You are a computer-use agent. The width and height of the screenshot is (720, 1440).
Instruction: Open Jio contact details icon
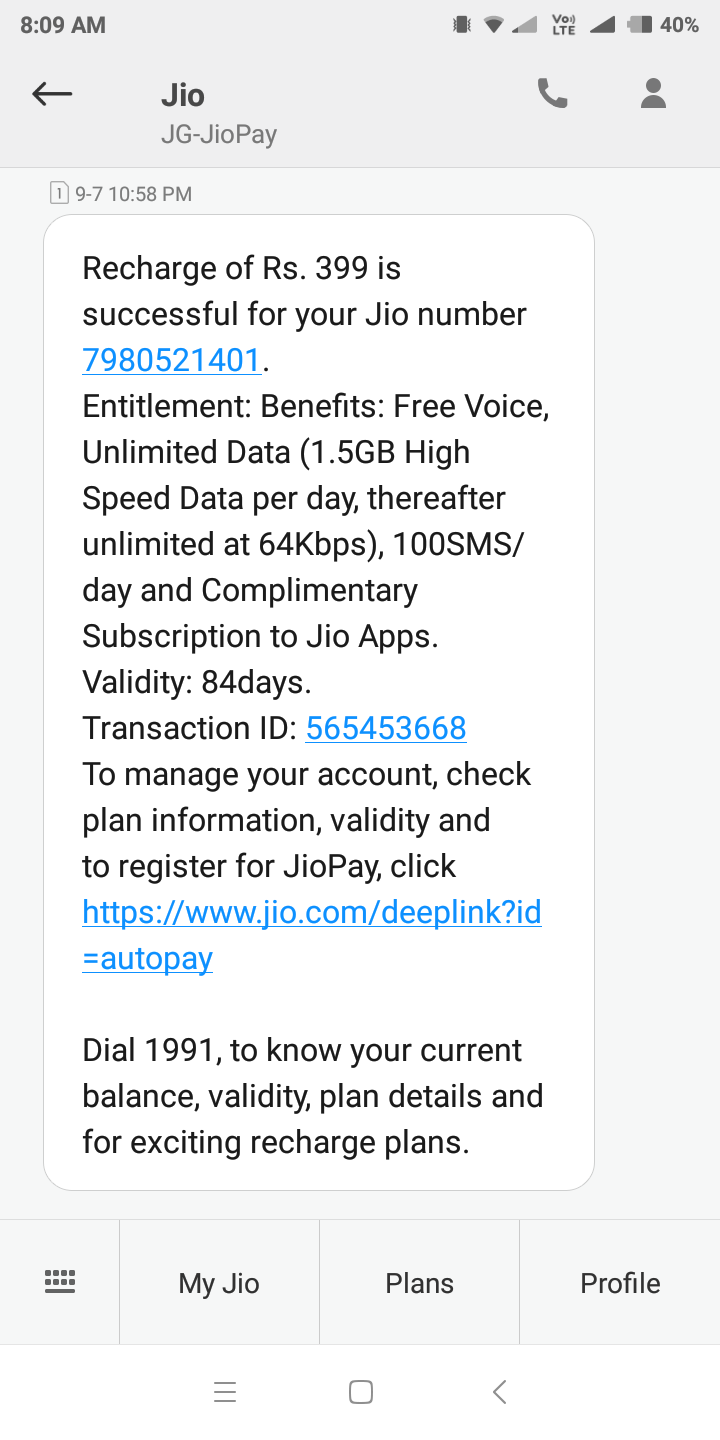[x=653, y=94]
